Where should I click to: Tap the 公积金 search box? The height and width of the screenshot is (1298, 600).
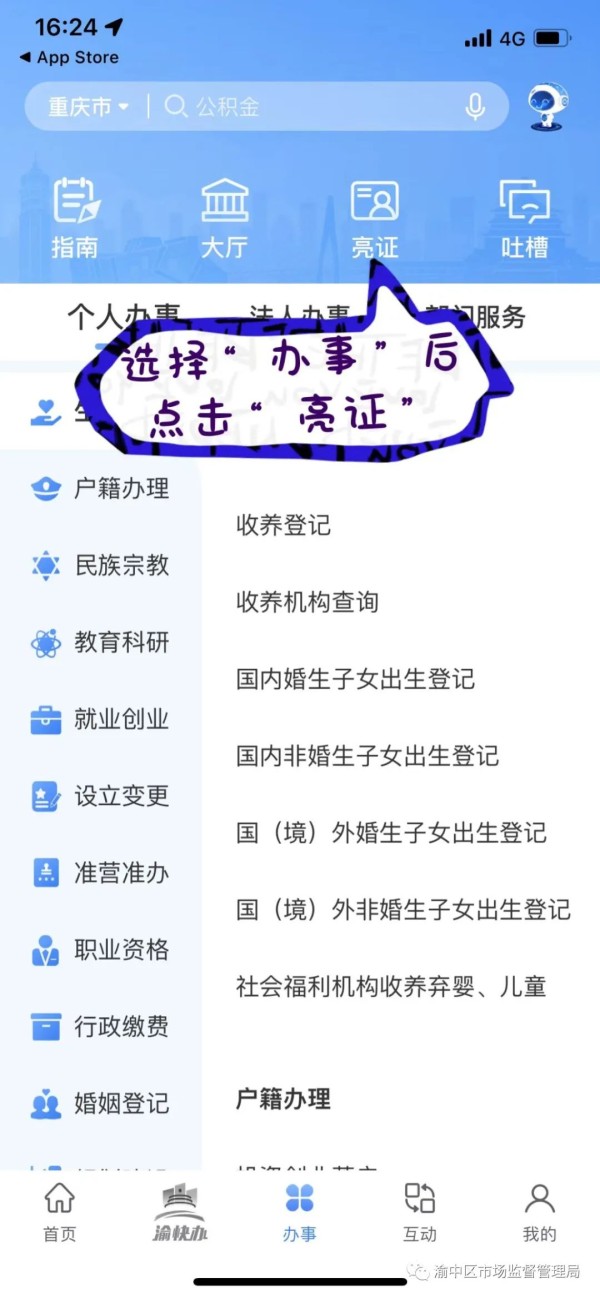point(300,107)
